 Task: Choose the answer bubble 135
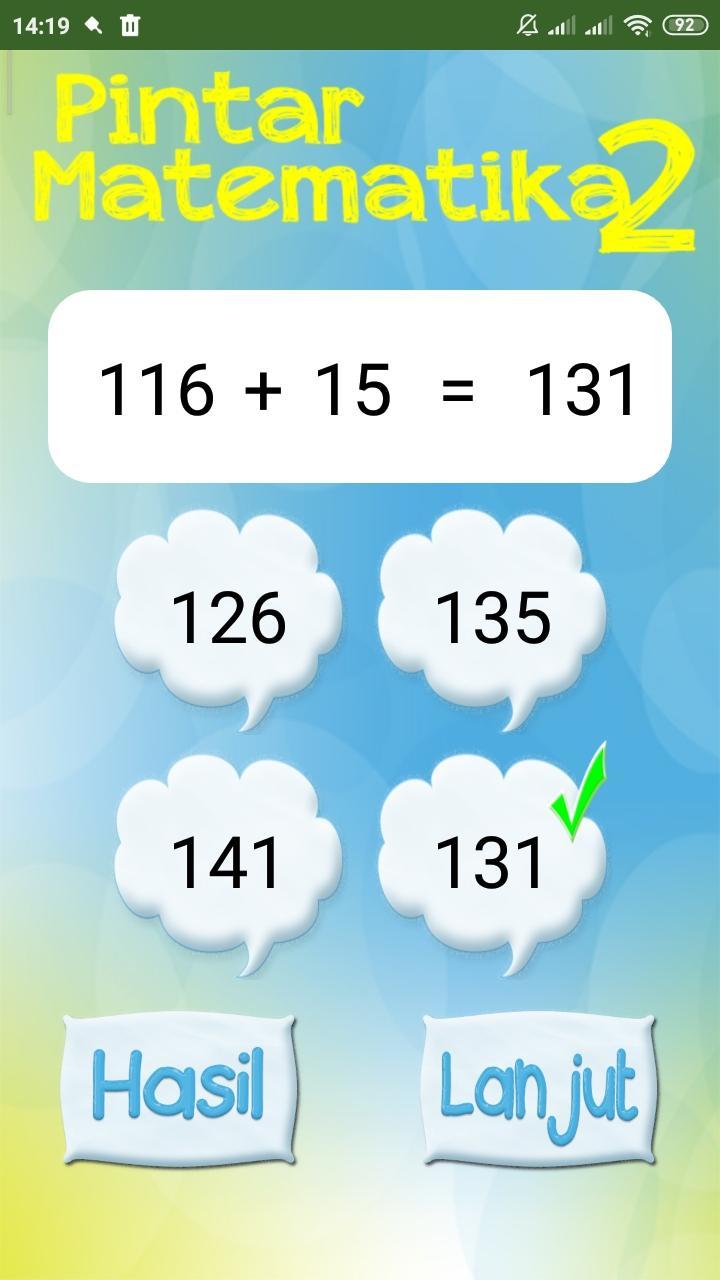pos(492,616)
